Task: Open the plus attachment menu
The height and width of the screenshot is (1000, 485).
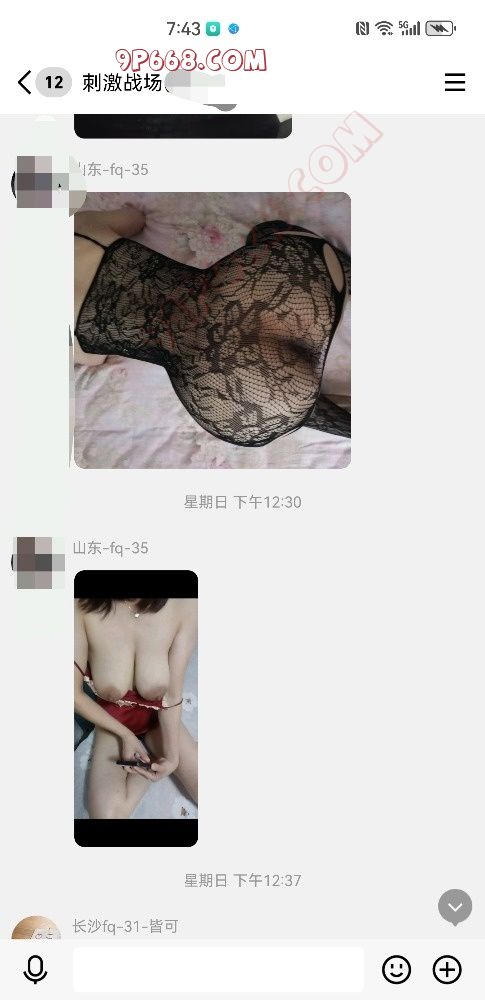Action: tap(447, 969)
